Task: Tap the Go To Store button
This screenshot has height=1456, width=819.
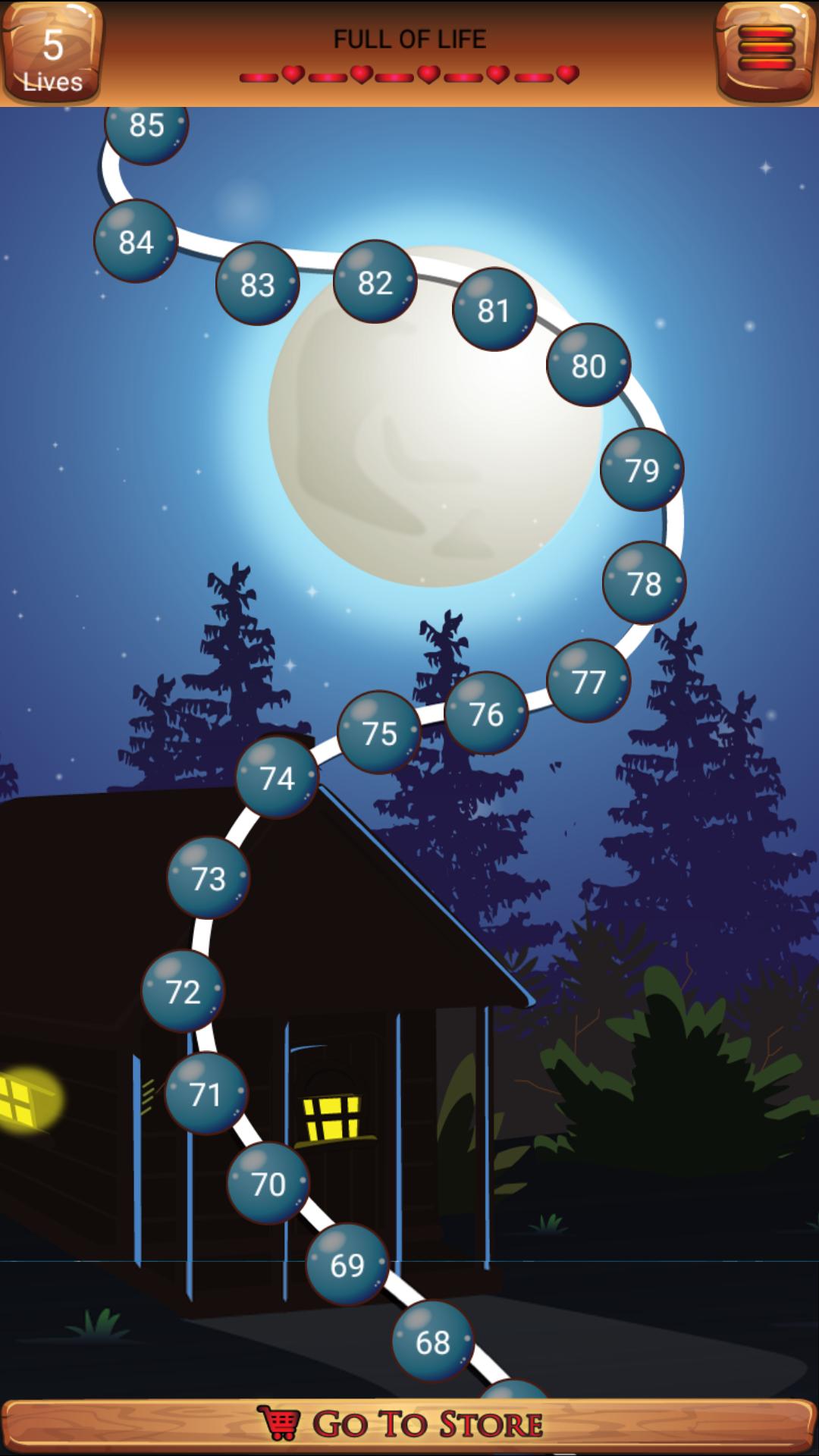Action: [x=409, y=1424]
